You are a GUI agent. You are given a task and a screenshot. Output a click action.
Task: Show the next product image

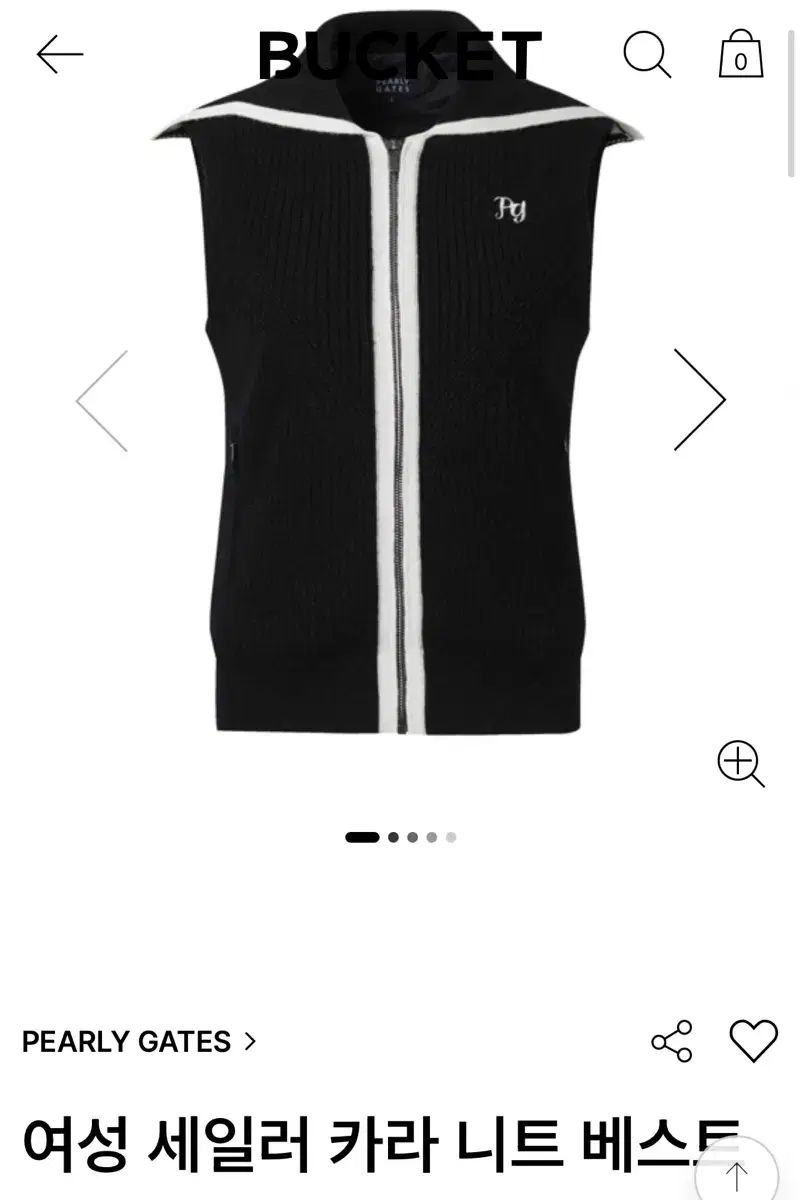click(x=699, y=400)
